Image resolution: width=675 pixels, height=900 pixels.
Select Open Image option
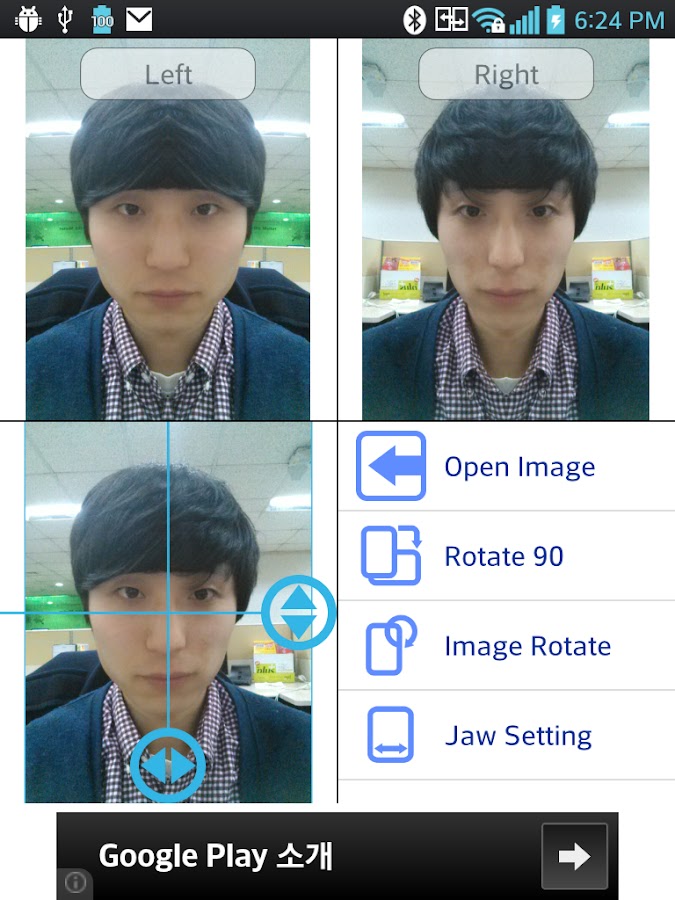click(505, 467)
